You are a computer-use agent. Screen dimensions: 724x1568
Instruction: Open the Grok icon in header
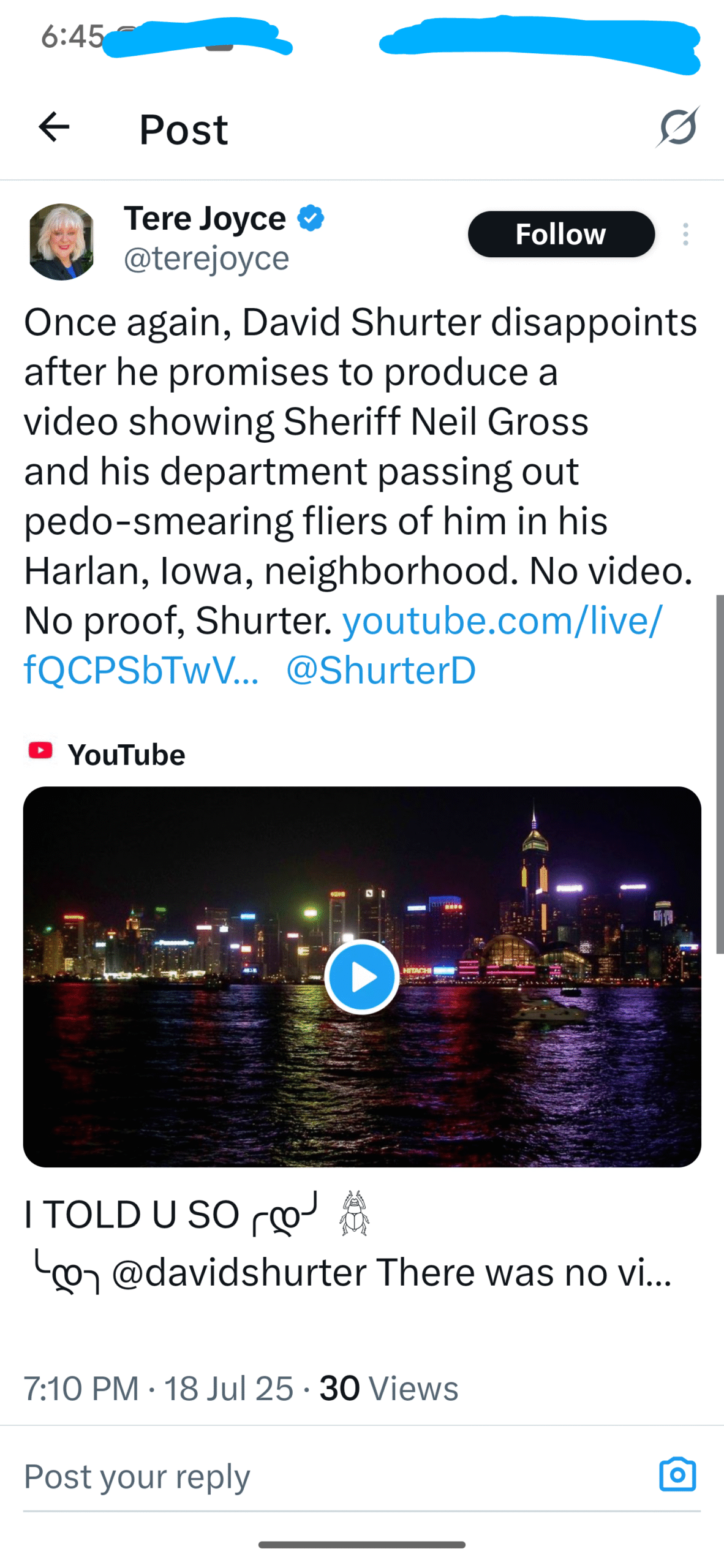coord(678,127)
